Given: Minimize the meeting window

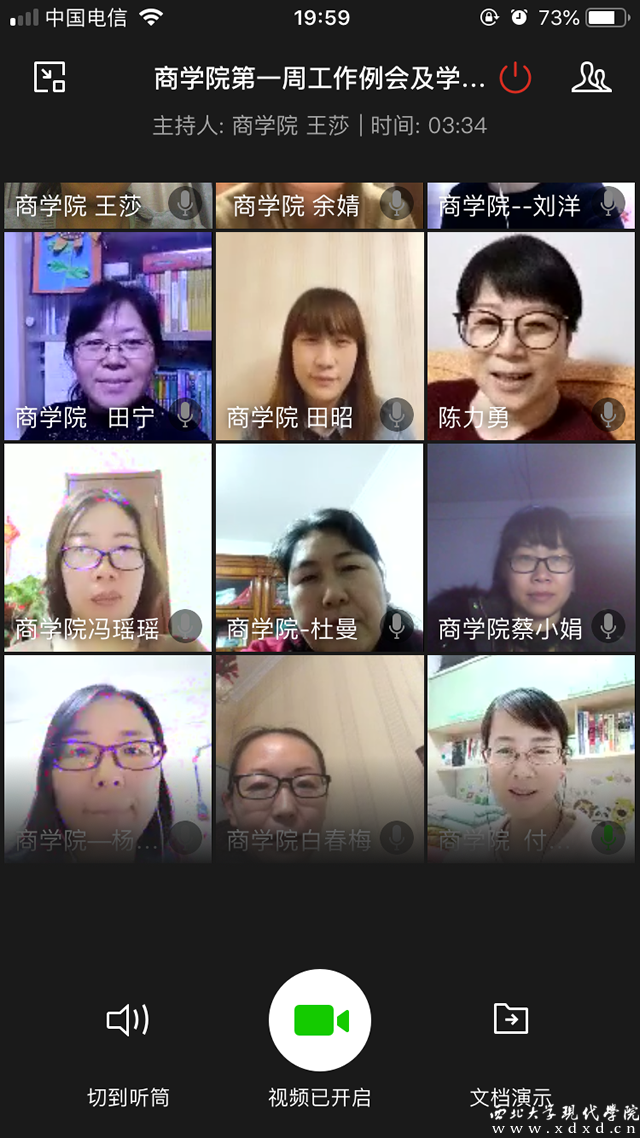Looking at the screenshot, I should coord(49,78).
